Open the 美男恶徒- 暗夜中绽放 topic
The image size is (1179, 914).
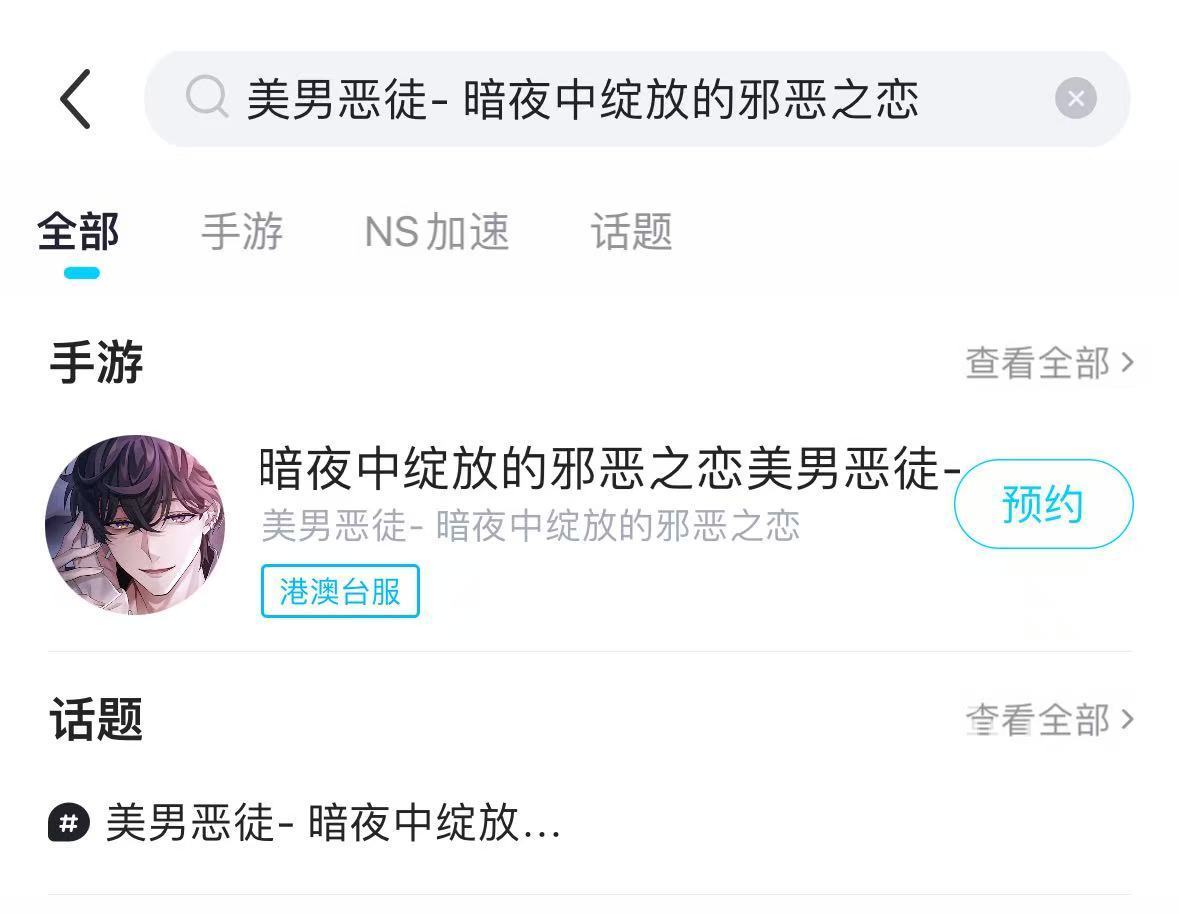330,824
